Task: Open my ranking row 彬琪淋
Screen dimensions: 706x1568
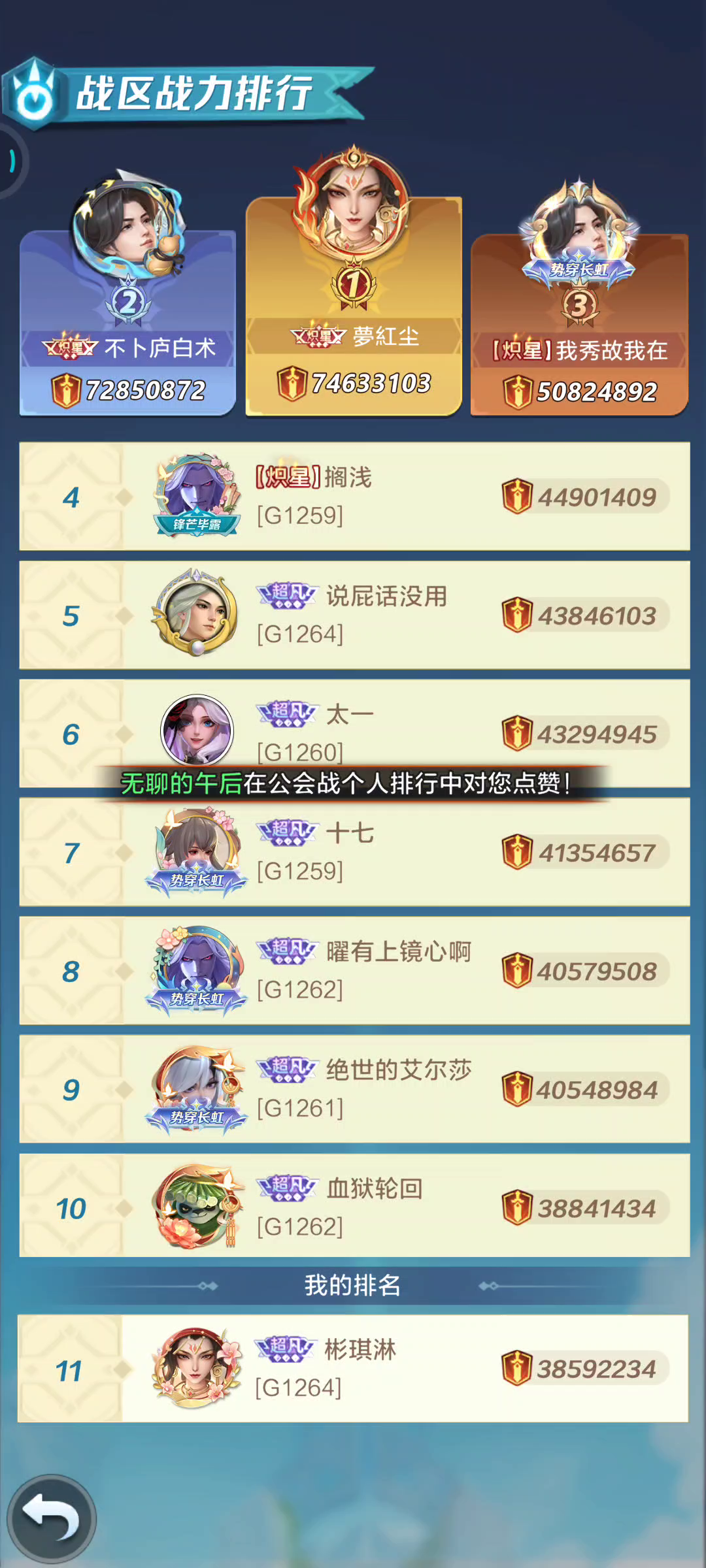Action: 353,1369
